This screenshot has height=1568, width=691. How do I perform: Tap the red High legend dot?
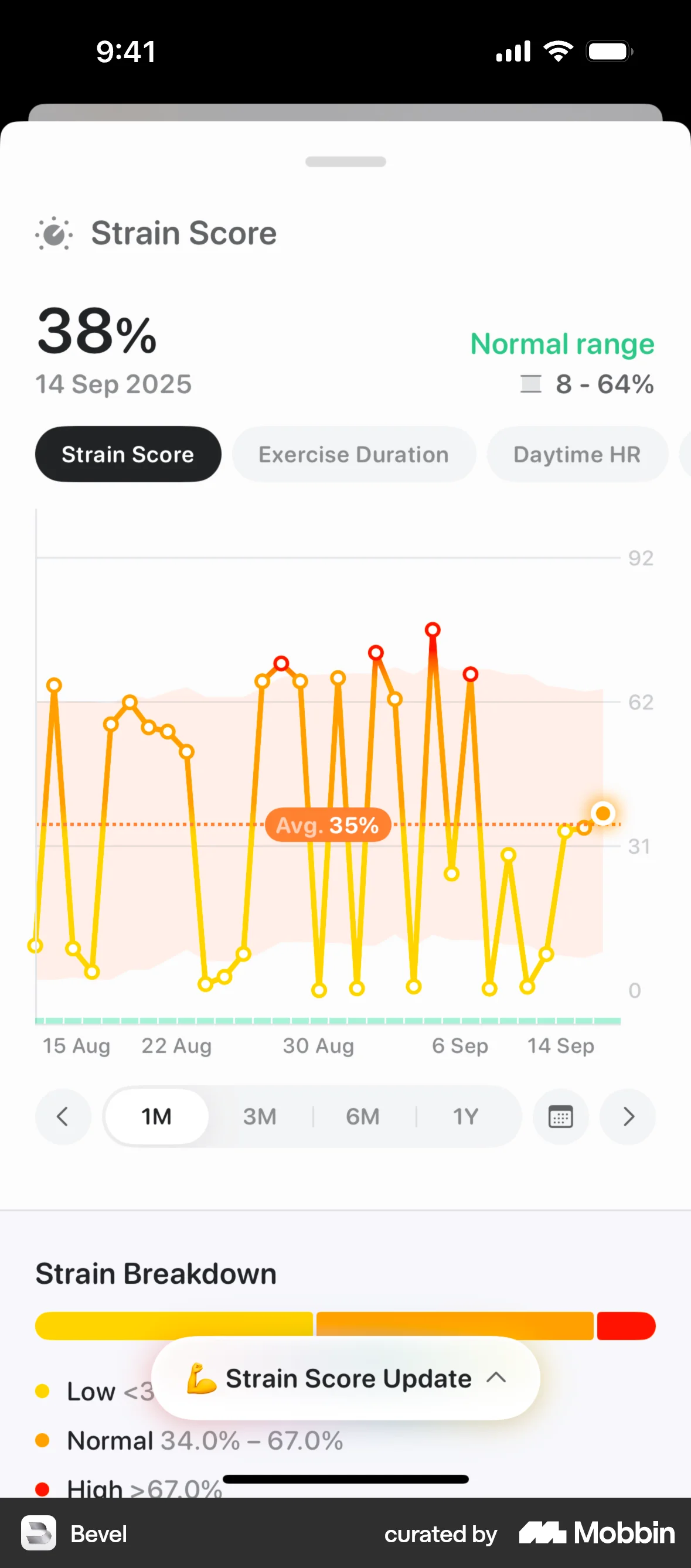43,1489
